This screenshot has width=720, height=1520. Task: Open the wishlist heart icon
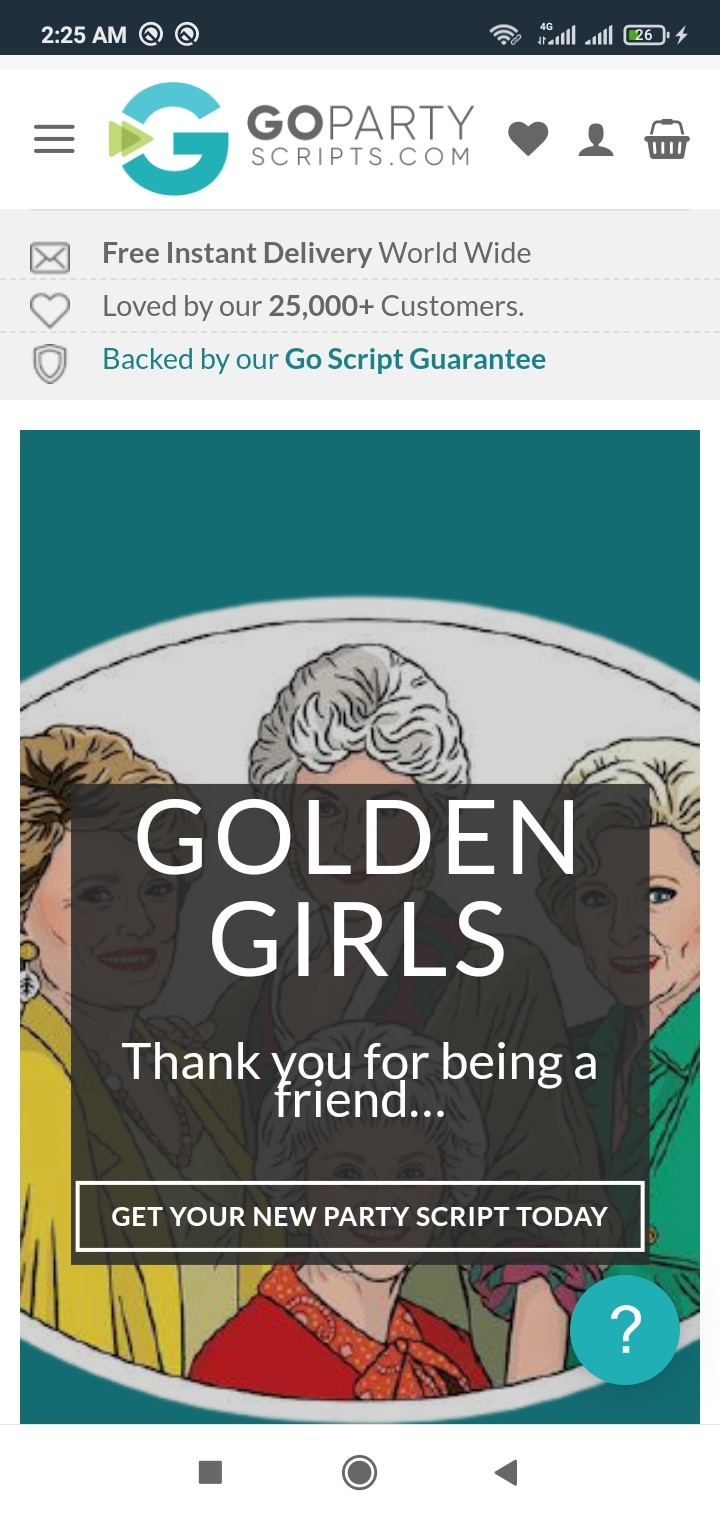(528, 139)
